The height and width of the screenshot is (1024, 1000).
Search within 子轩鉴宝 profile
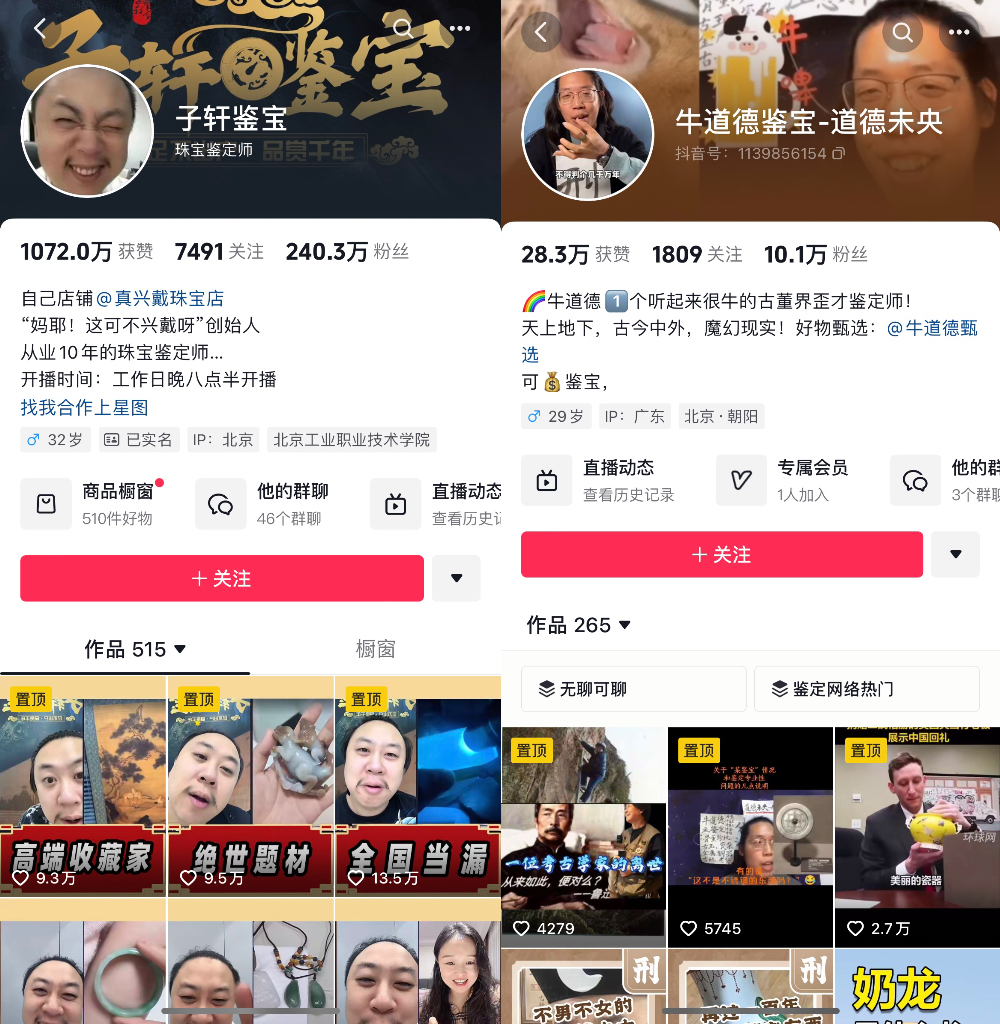(x=404, y=28)
